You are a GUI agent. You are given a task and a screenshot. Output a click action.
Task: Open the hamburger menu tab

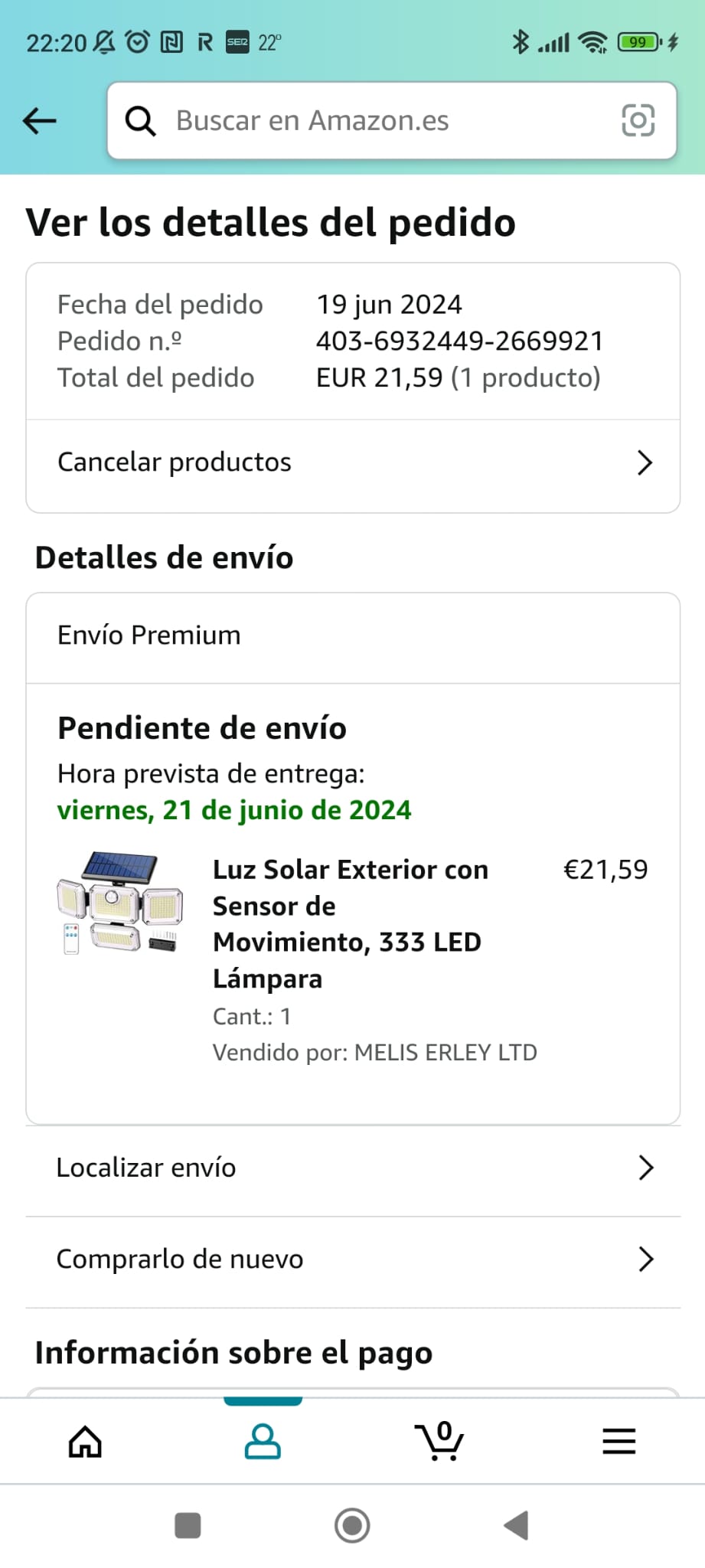[619, 1442]
